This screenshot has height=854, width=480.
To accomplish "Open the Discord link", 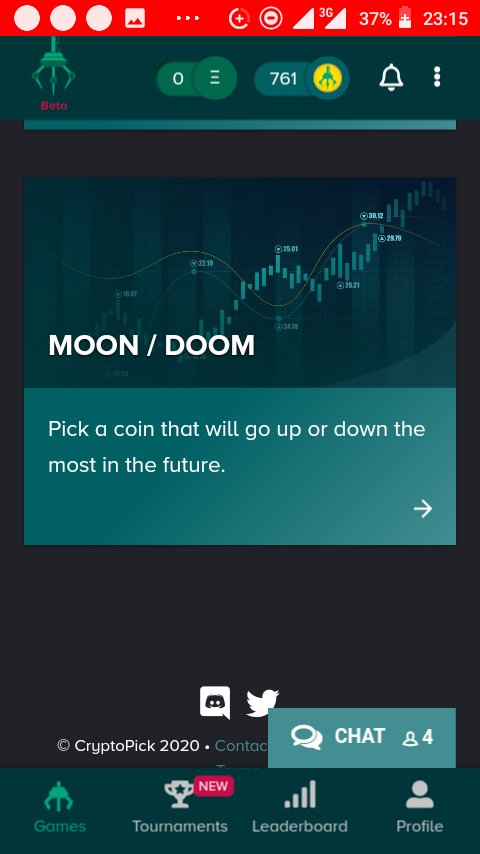I will click(x=215, y=703).
